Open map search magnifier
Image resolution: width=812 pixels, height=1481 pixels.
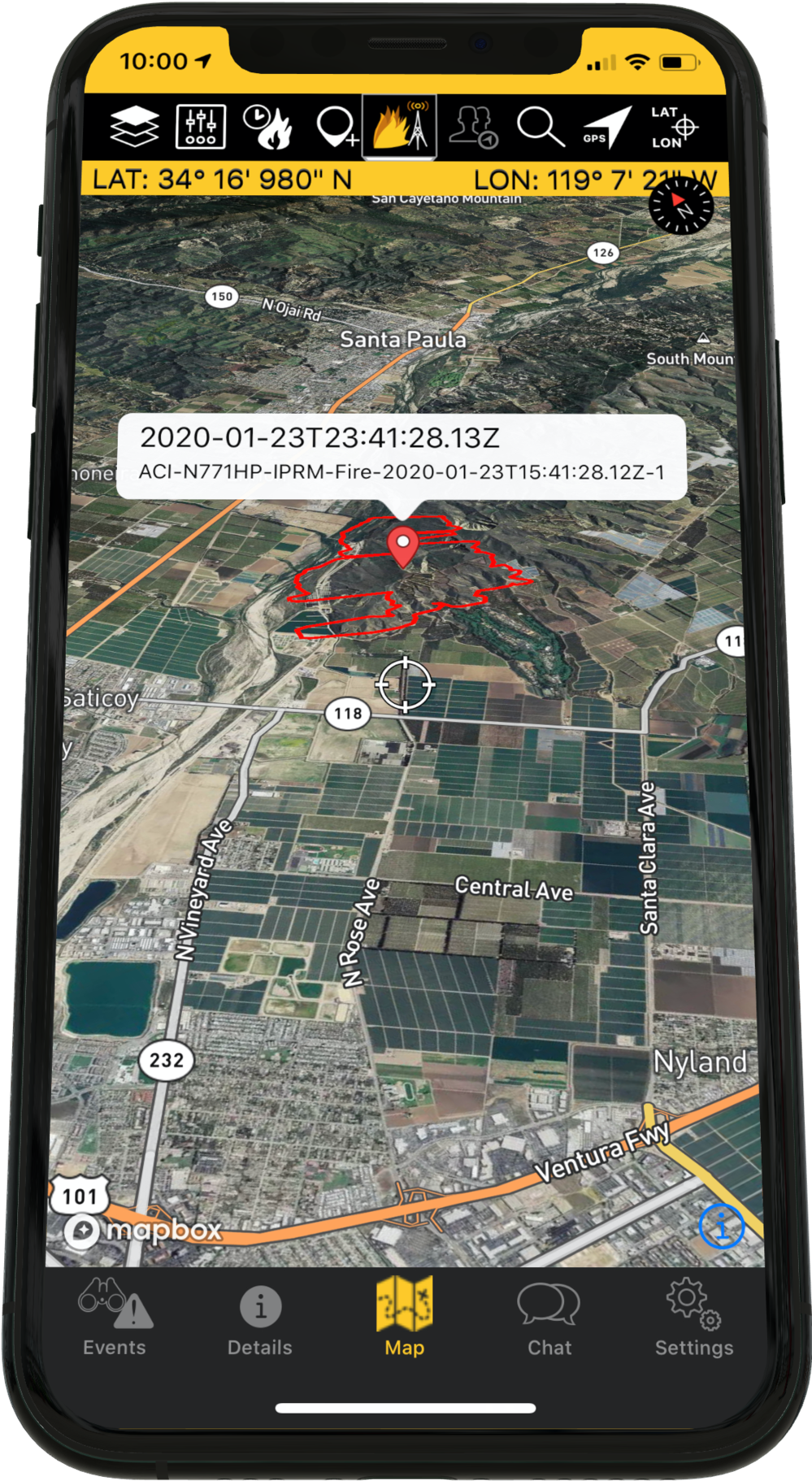541,128
